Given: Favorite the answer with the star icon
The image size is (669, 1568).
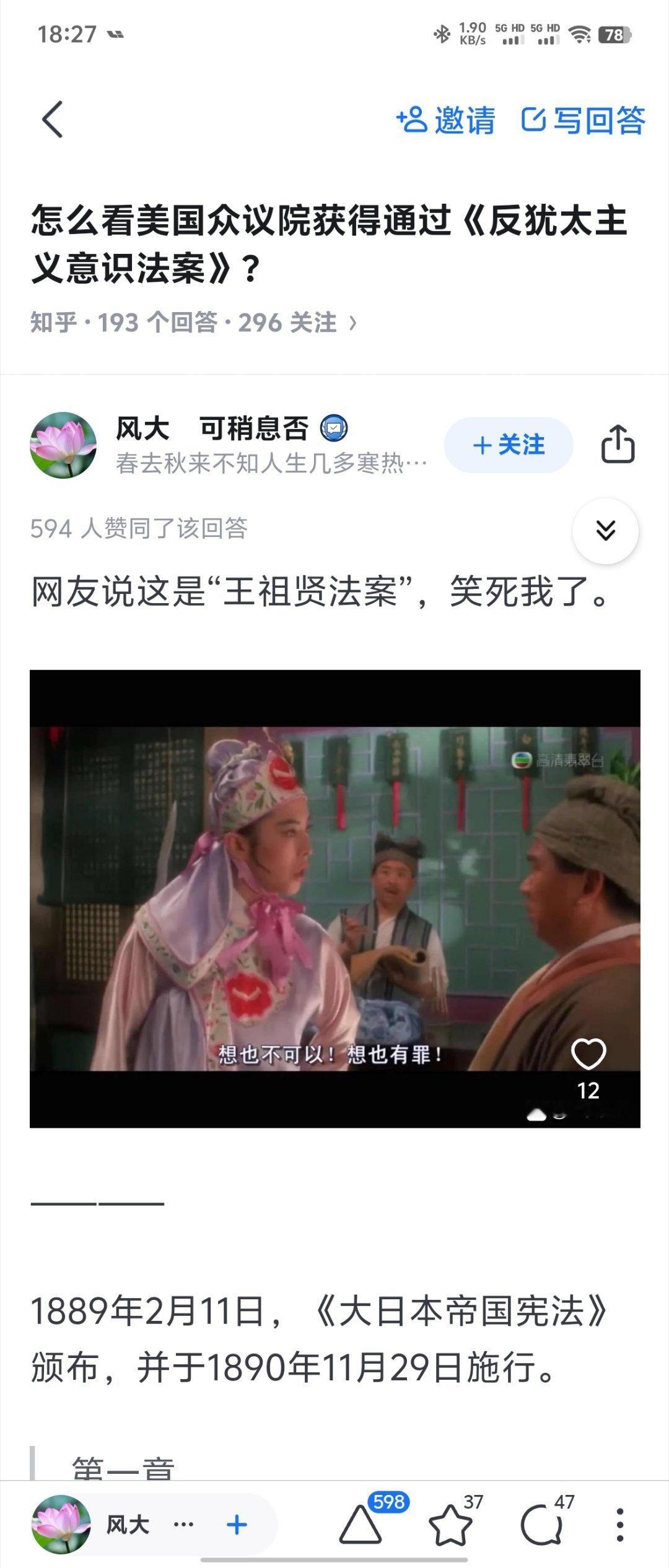Looking at the screenshot, I should [x=450, y=1525].
